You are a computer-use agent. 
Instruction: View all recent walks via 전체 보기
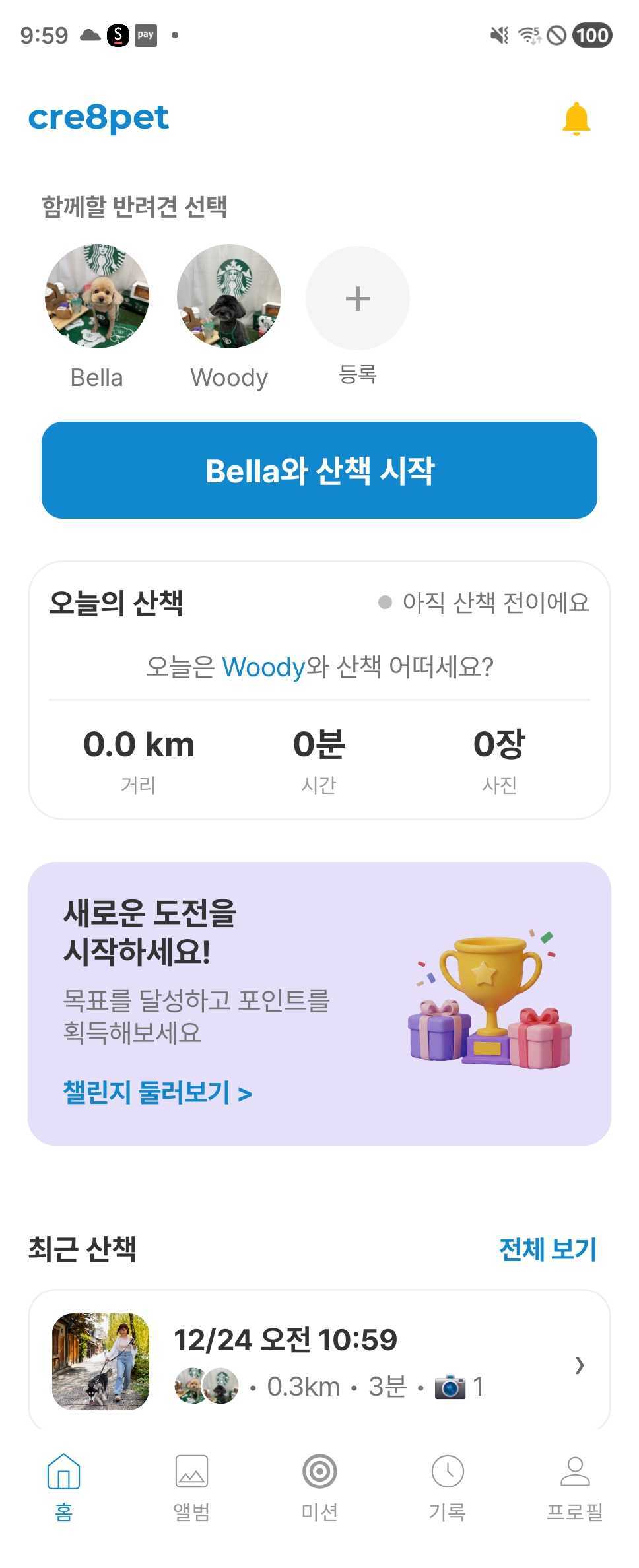coord(547,1249)
